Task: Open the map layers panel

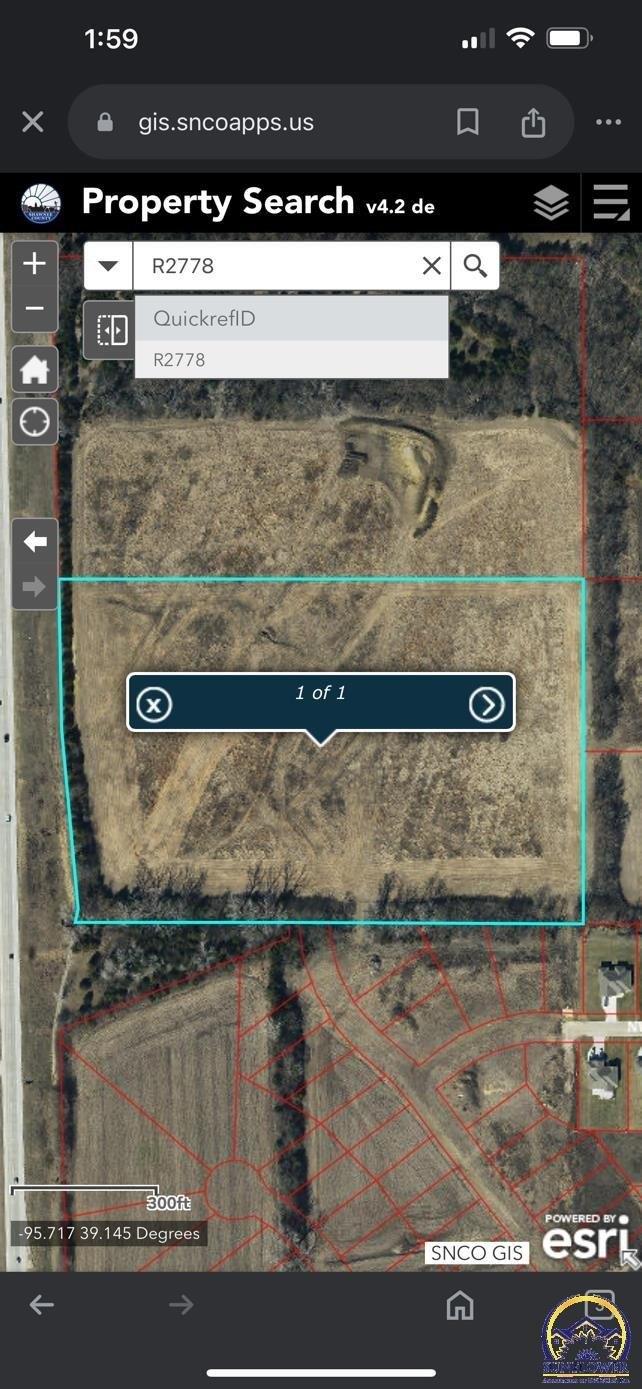Action: click(x=551, y=203)
